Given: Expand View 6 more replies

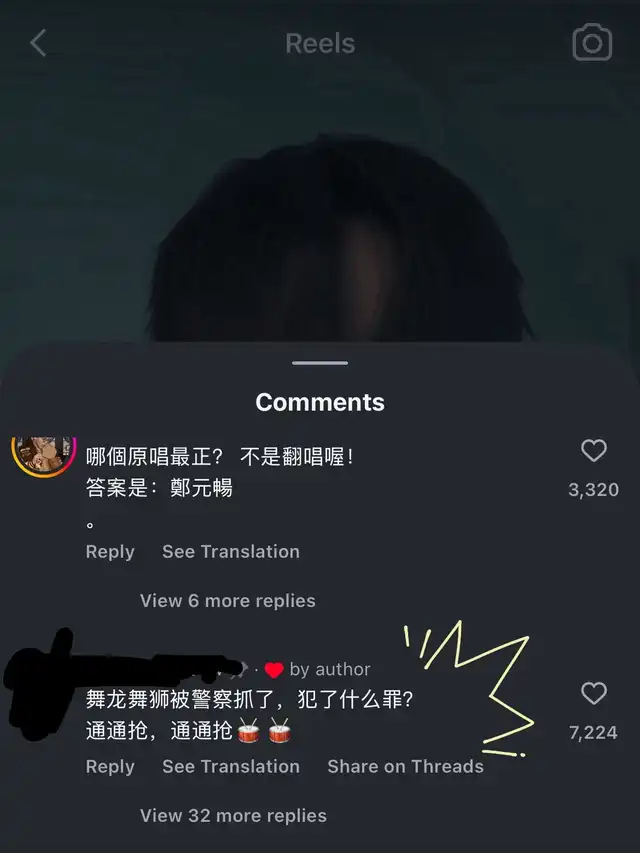Looking at the screenshot, I should [228, 601].
